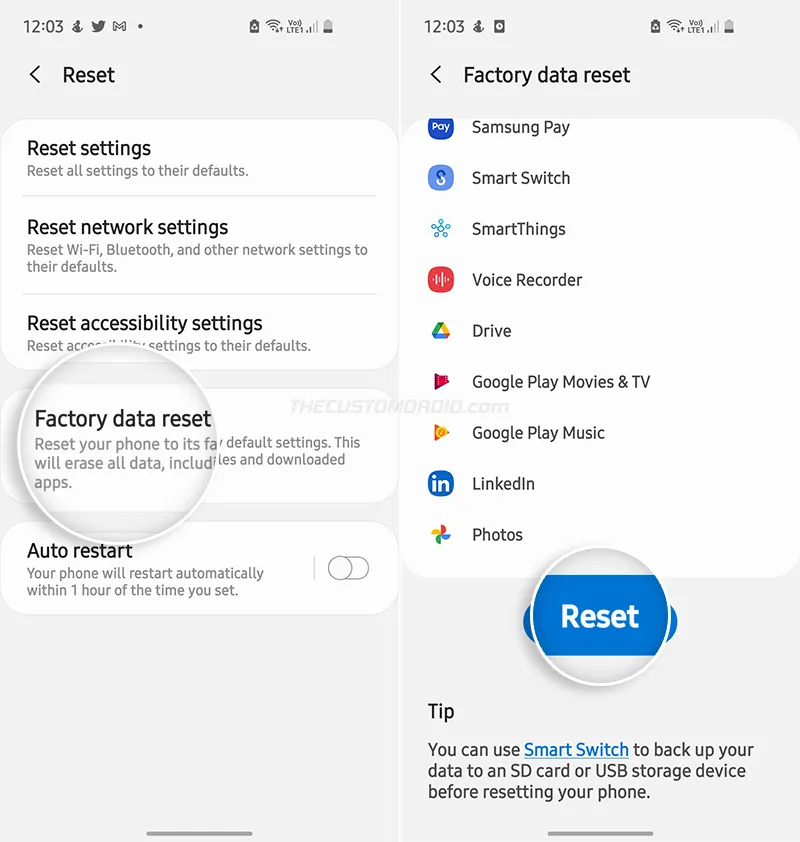Select the Google Drive icon
The width and height of the screenshot is (800, 842).
tap(440, 330)
